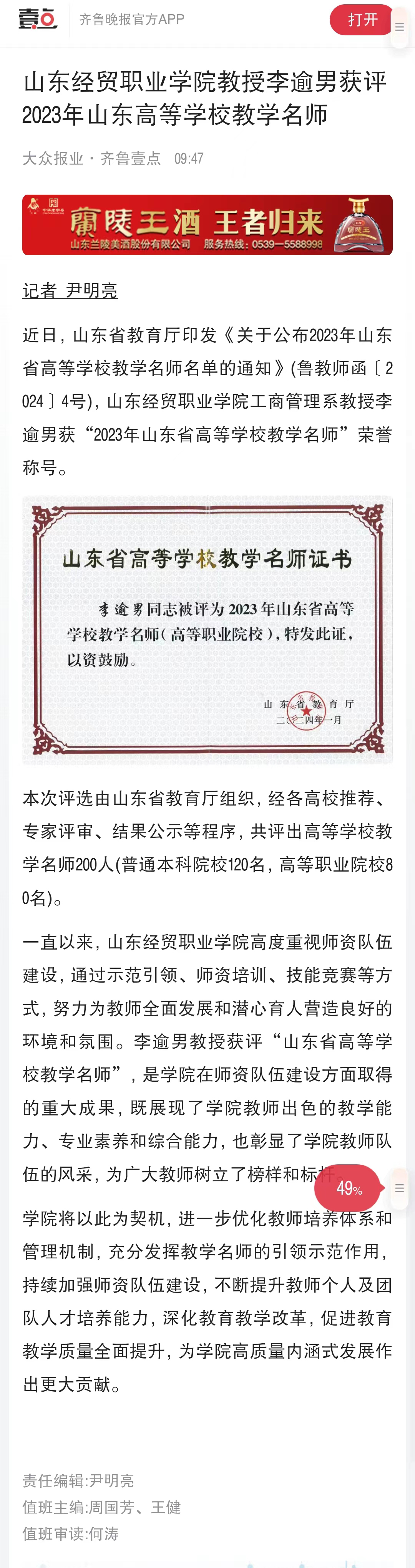Tap the 壹点 logo in header
Image resolution: width=415 pixels, height=1568 pixels.
tap(38, 20)
